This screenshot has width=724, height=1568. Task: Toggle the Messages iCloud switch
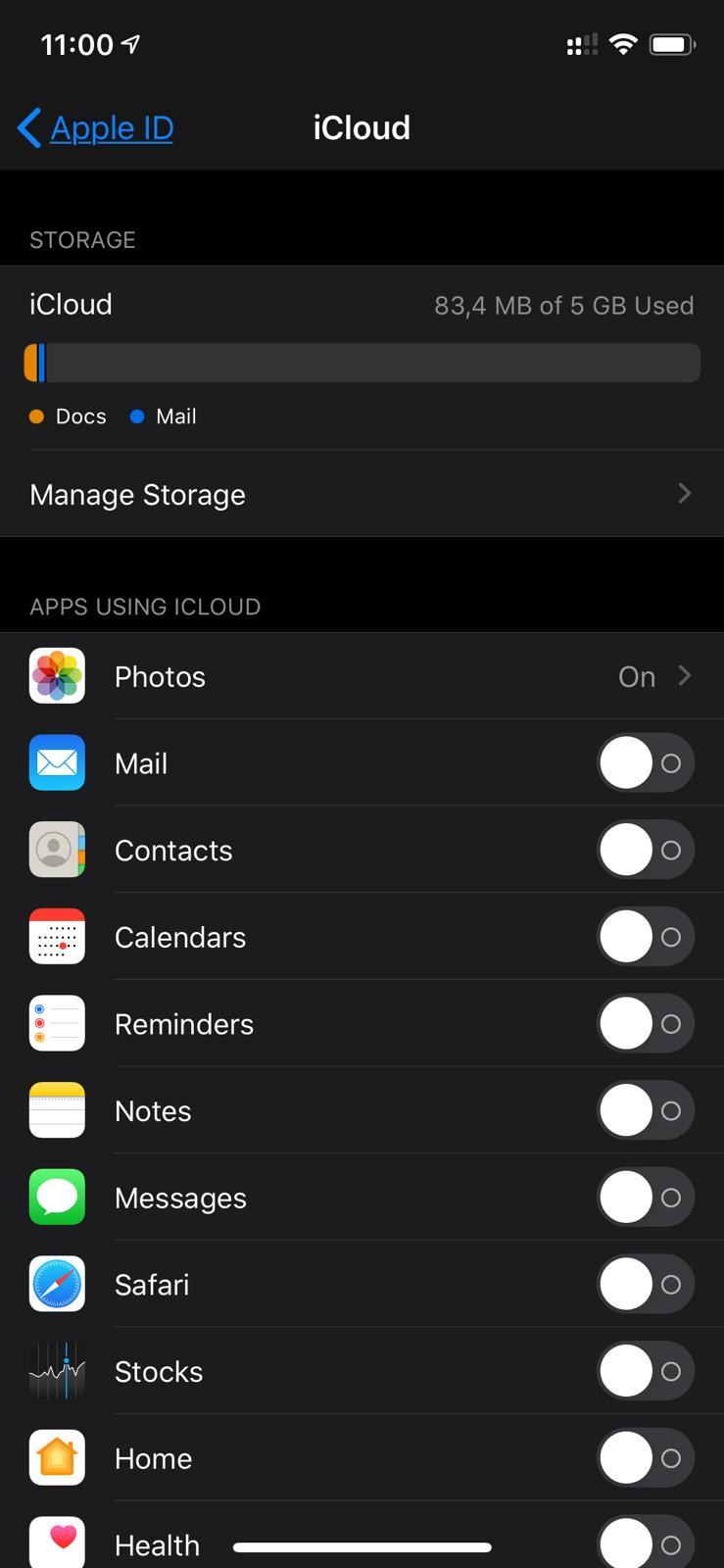pos(645,1198)
